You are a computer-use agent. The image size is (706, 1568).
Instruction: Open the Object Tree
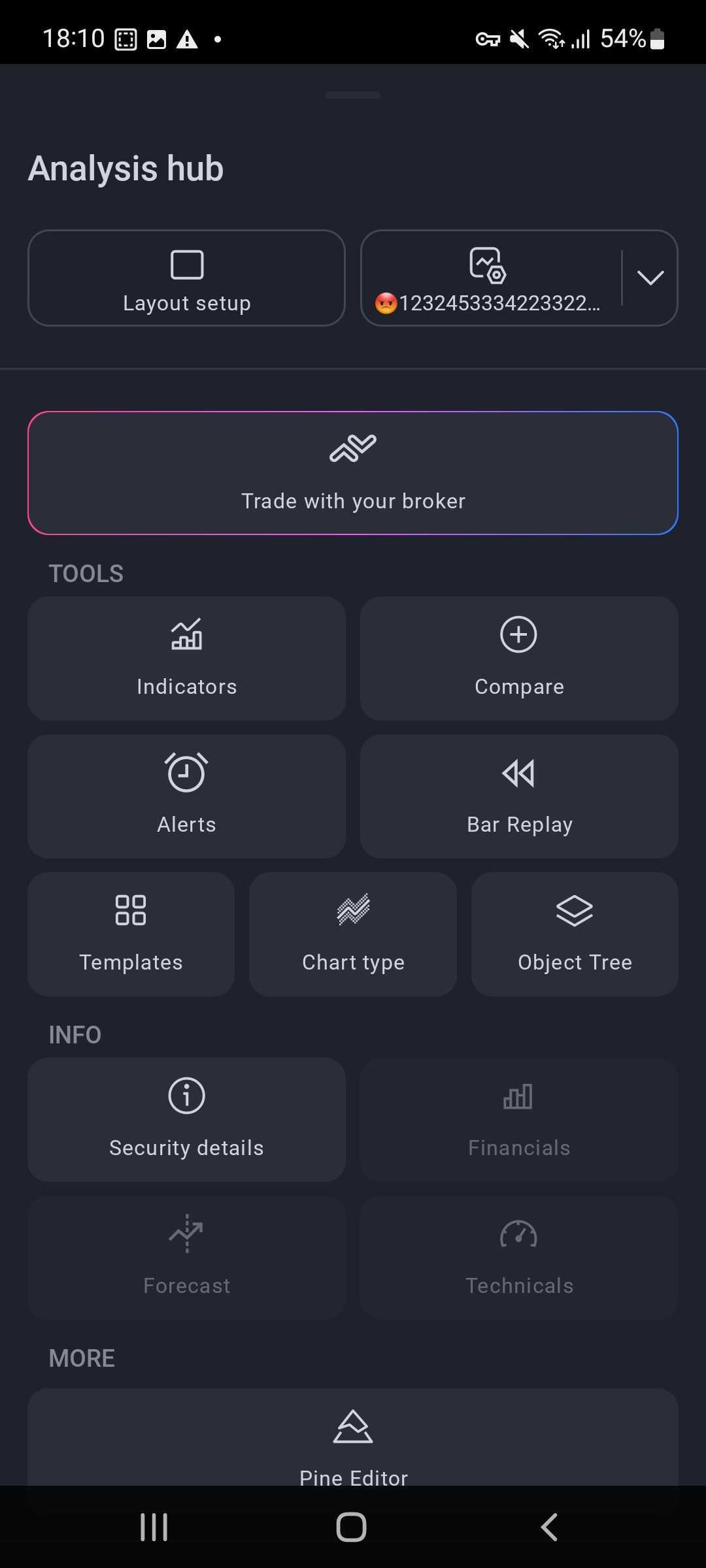point(575,934)
